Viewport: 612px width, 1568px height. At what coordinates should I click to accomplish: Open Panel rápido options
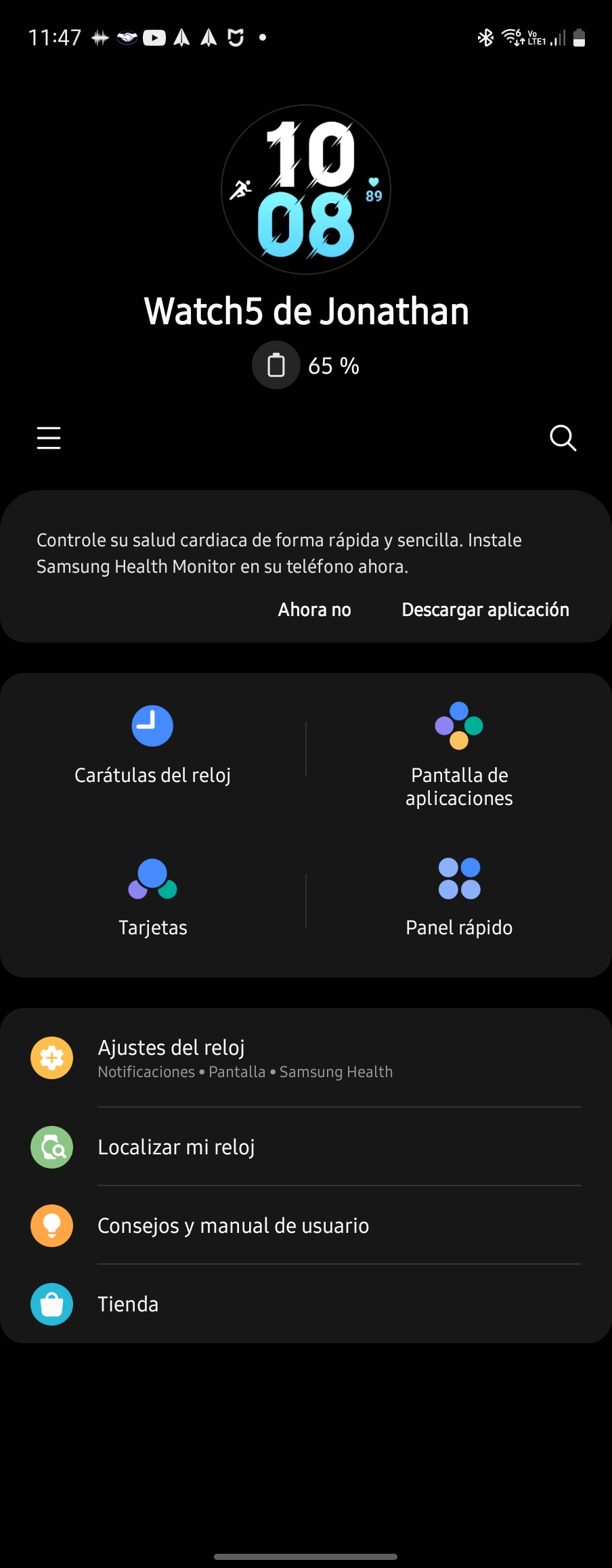click(459, 898)
